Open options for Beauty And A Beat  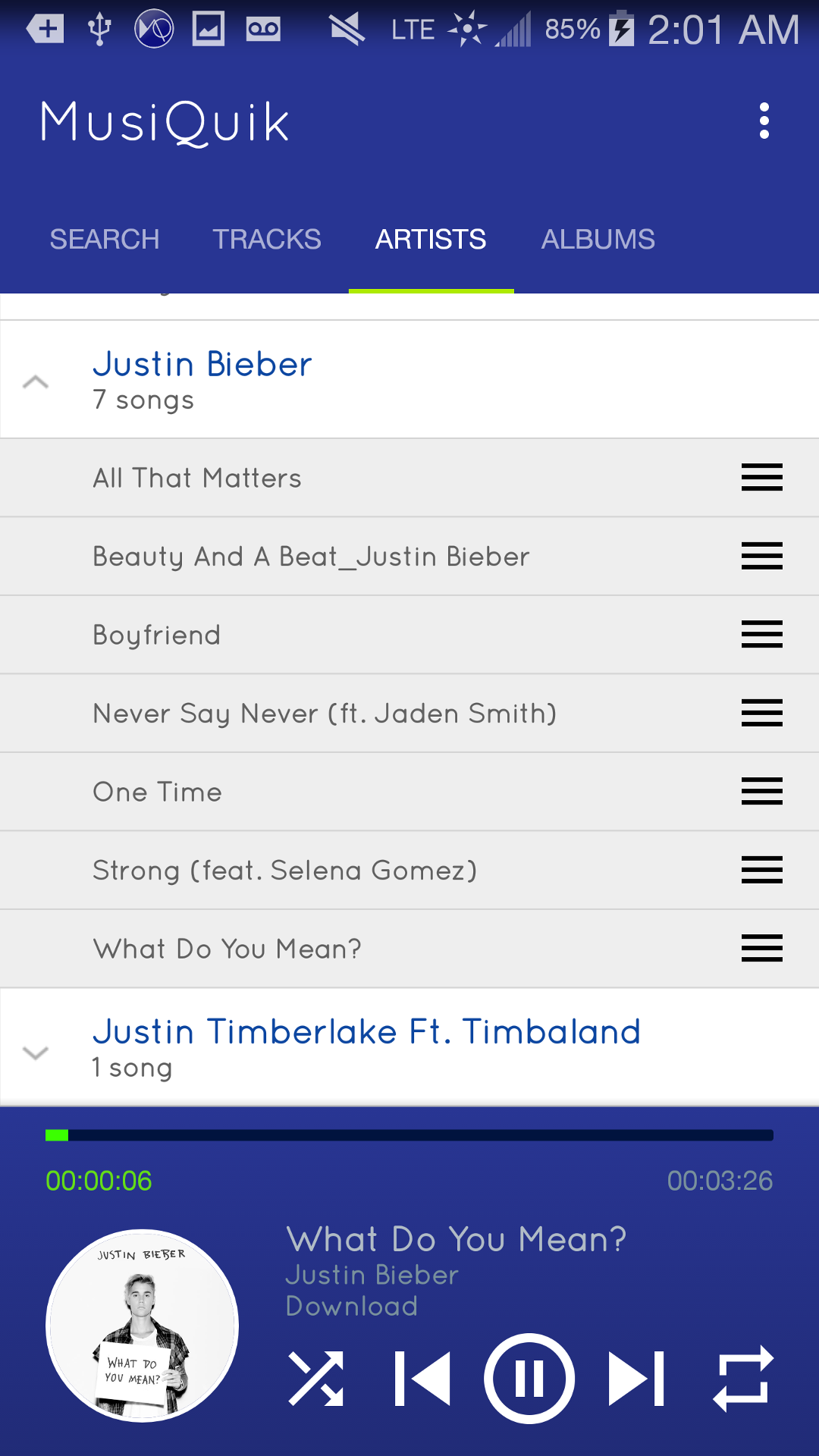(761, 557)
